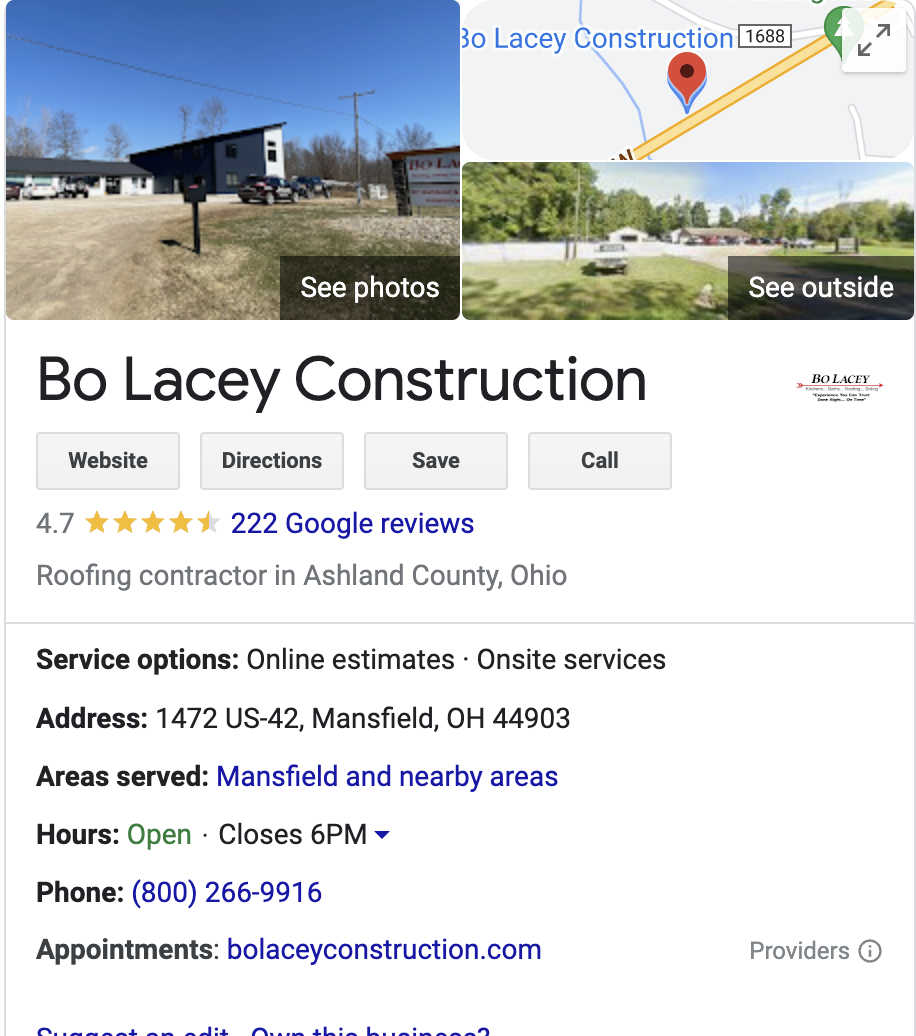Visit the business Website
Image resolution: width=916 pixels, height=1036 pixels.
tap(108, 461)
